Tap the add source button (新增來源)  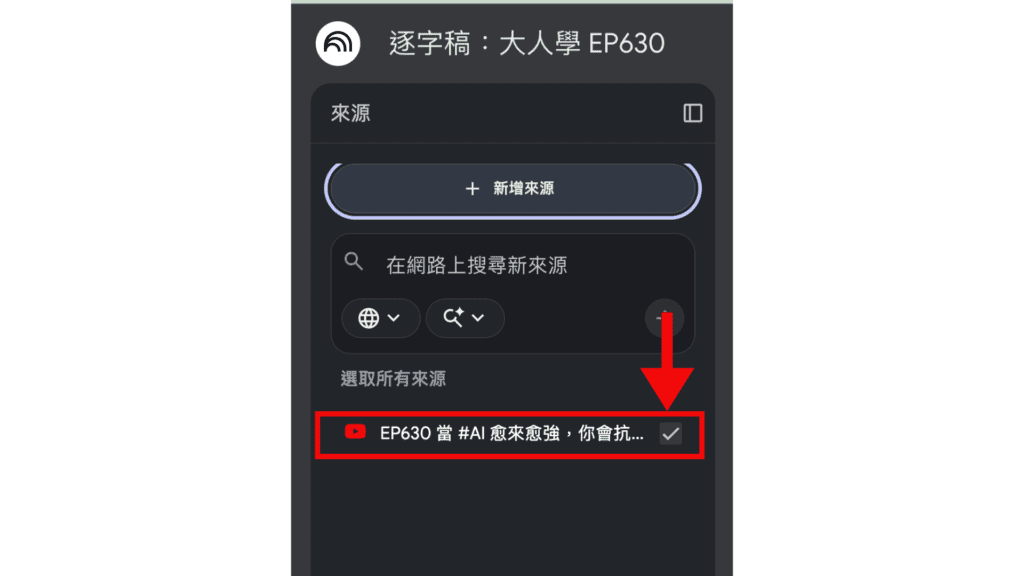[x=512, y=188]
